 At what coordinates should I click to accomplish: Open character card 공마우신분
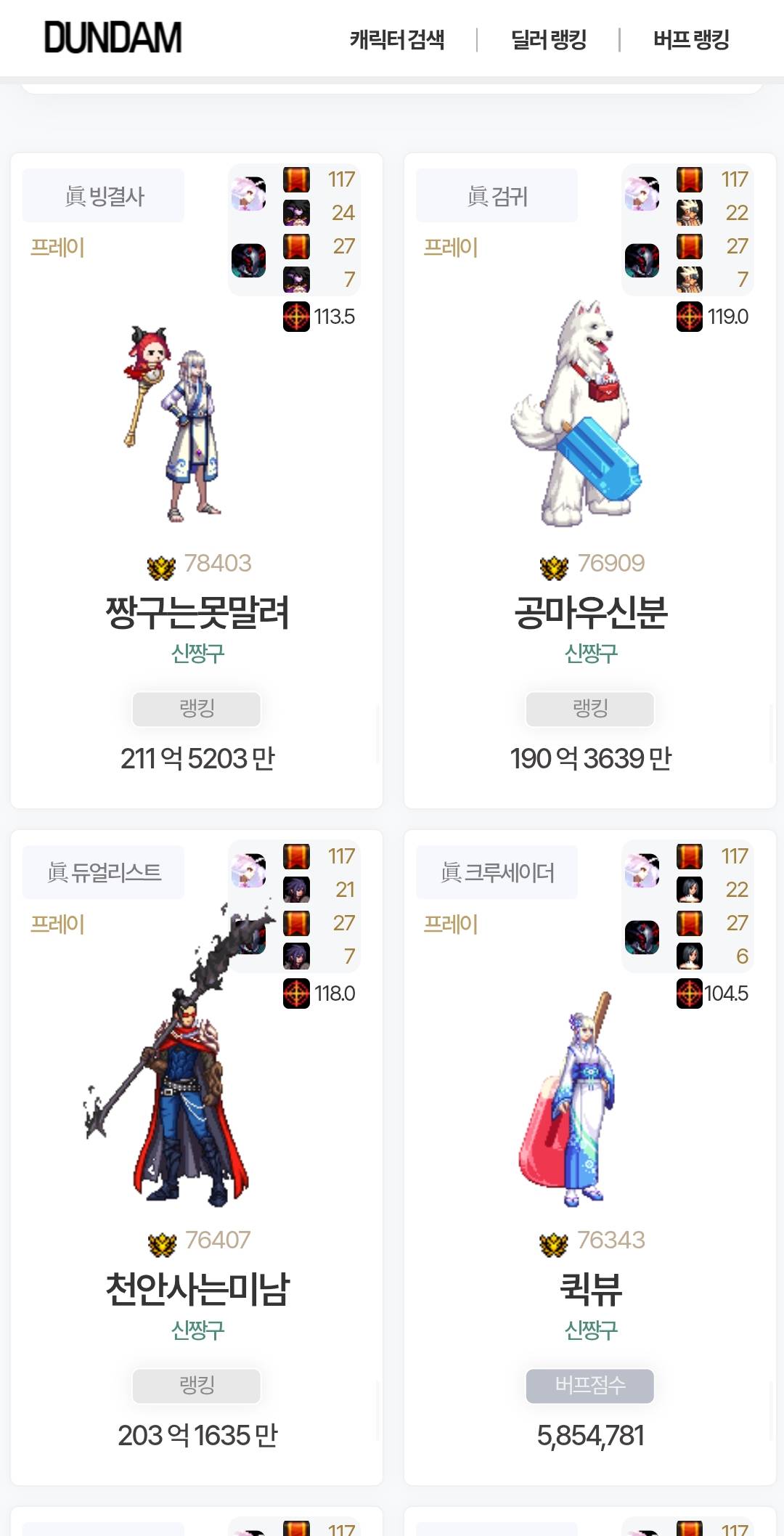pos(590,611)
